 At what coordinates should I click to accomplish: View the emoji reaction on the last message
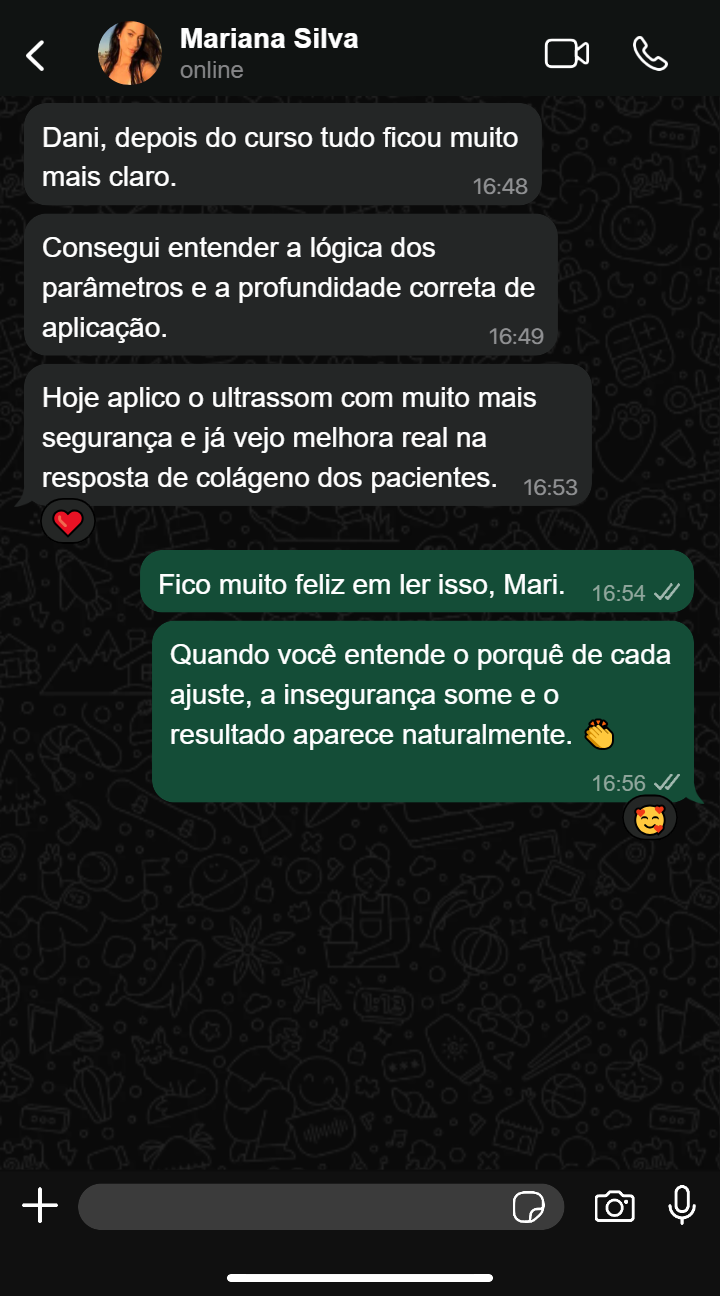[x=650, y=820]
